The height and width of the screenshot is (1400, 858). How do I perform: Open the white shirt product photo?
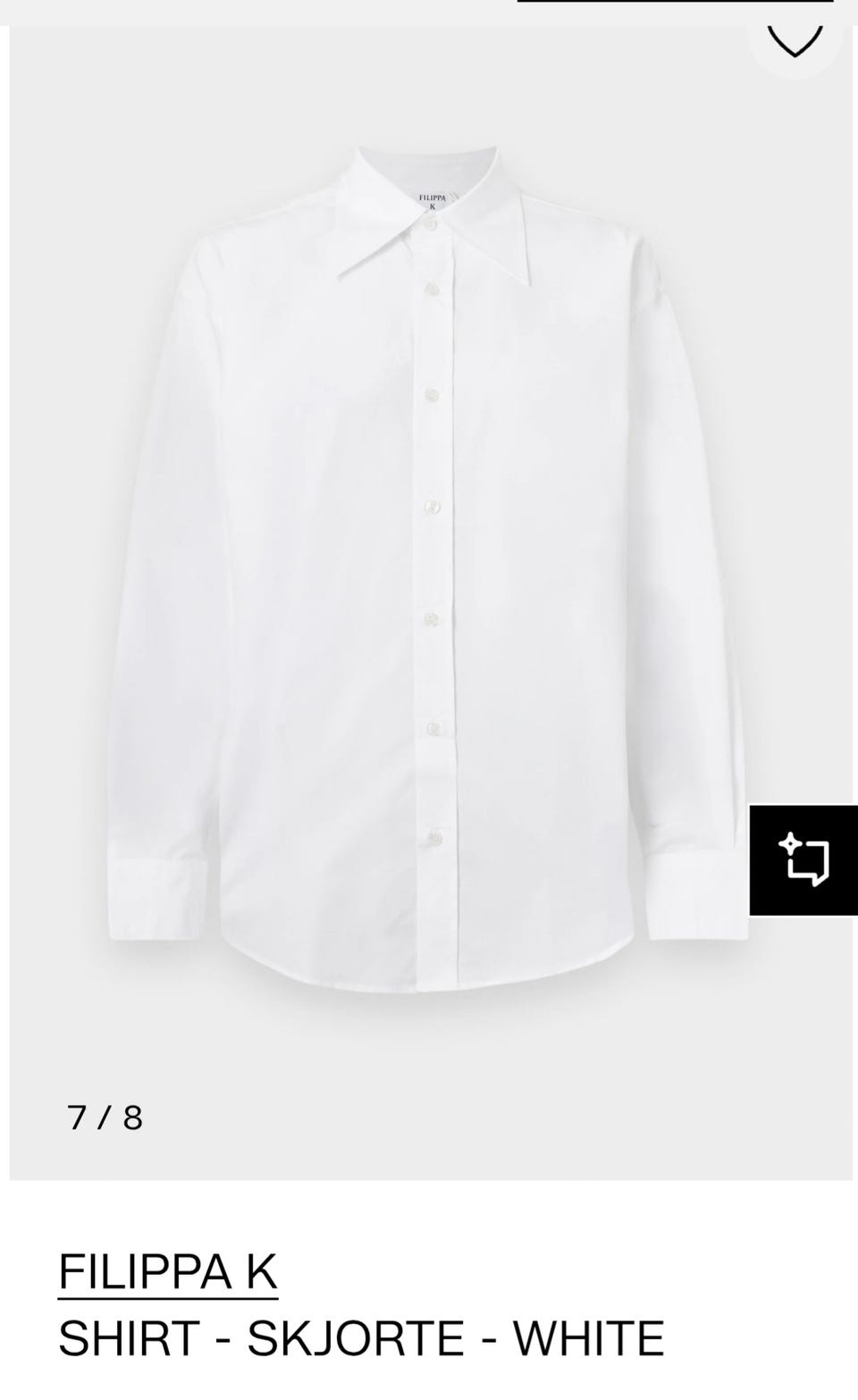click(429, 572)
